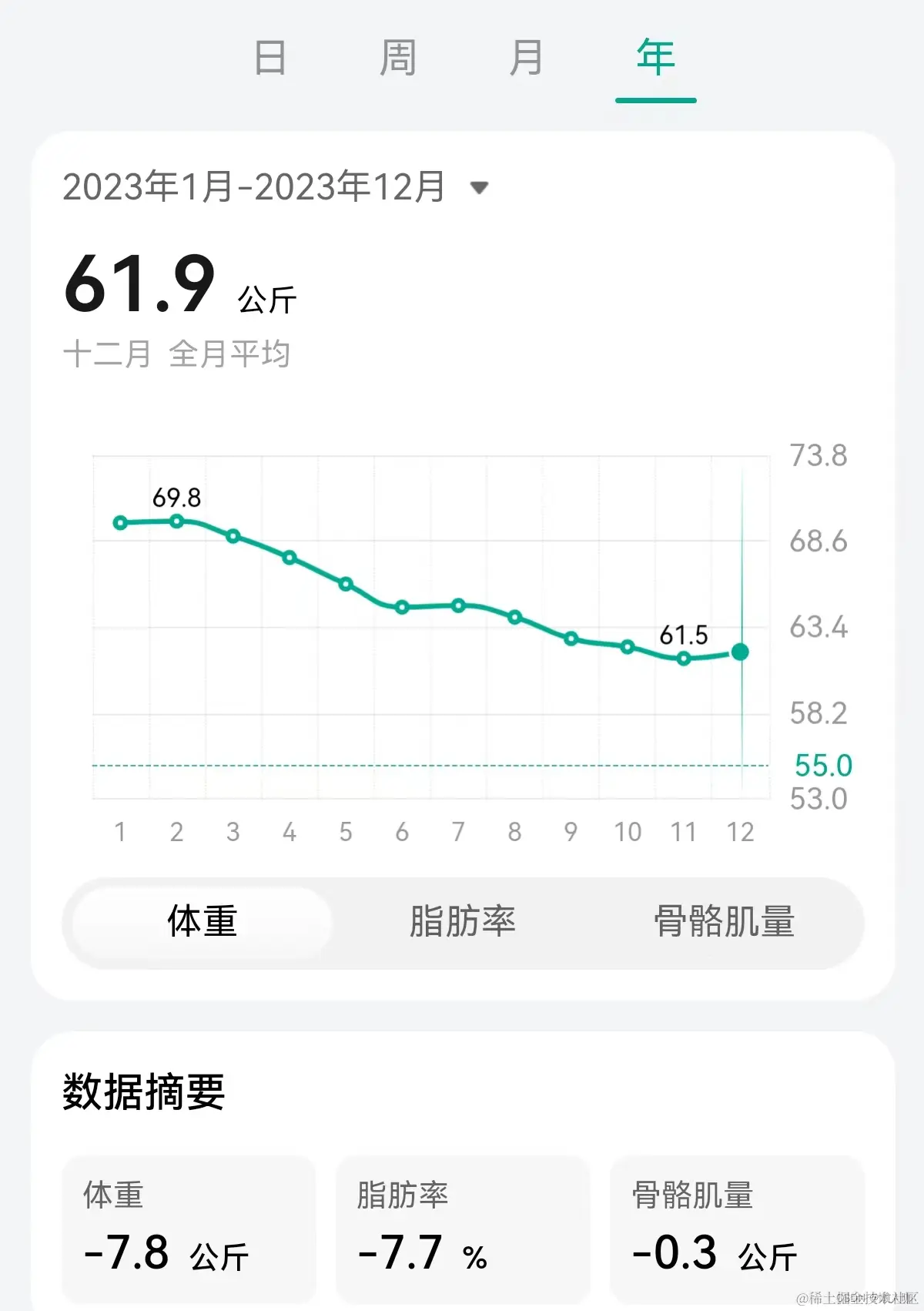Select the 年 (year) tab
This screenshot has height=1311, width=924.
655,59
